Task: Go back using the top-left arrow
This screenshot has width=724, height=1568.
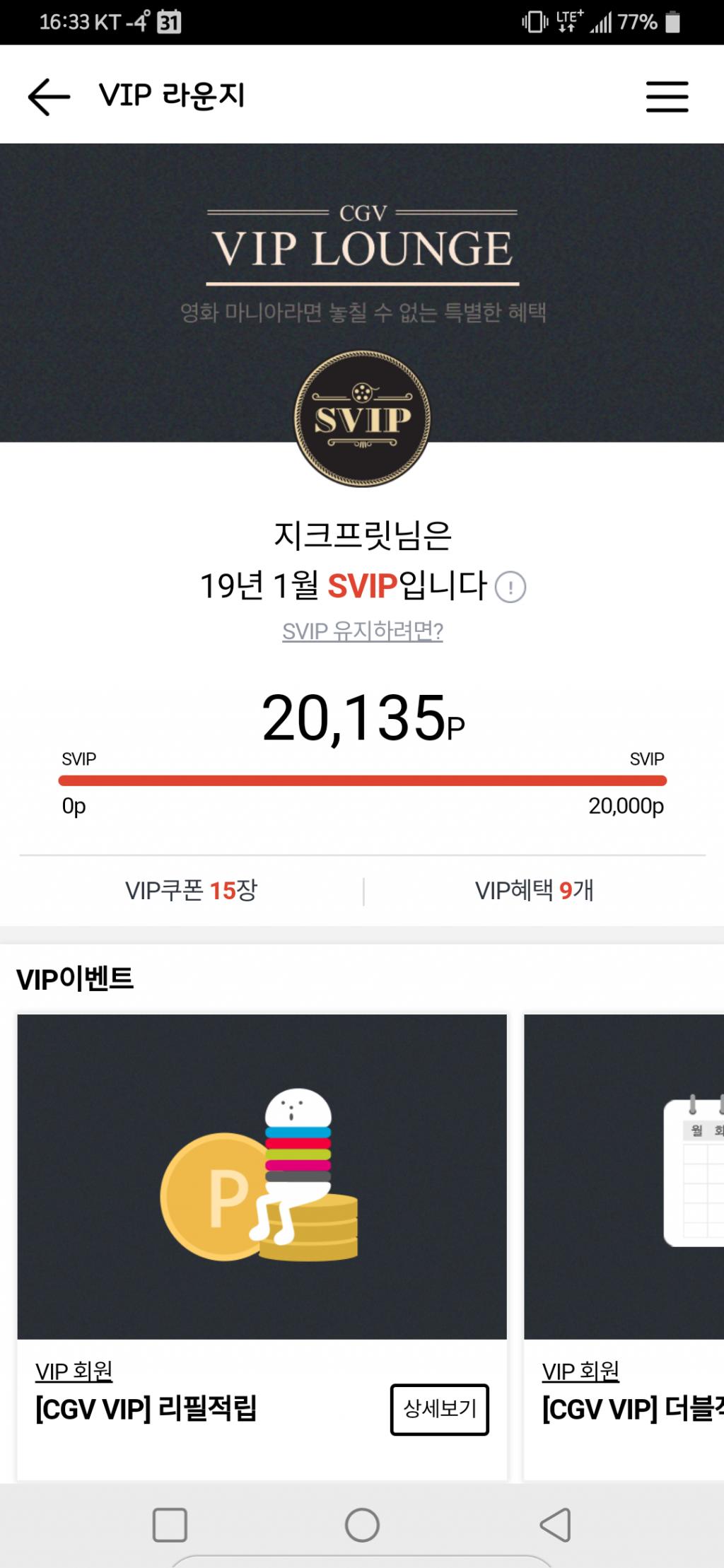Action: [49, 96]
